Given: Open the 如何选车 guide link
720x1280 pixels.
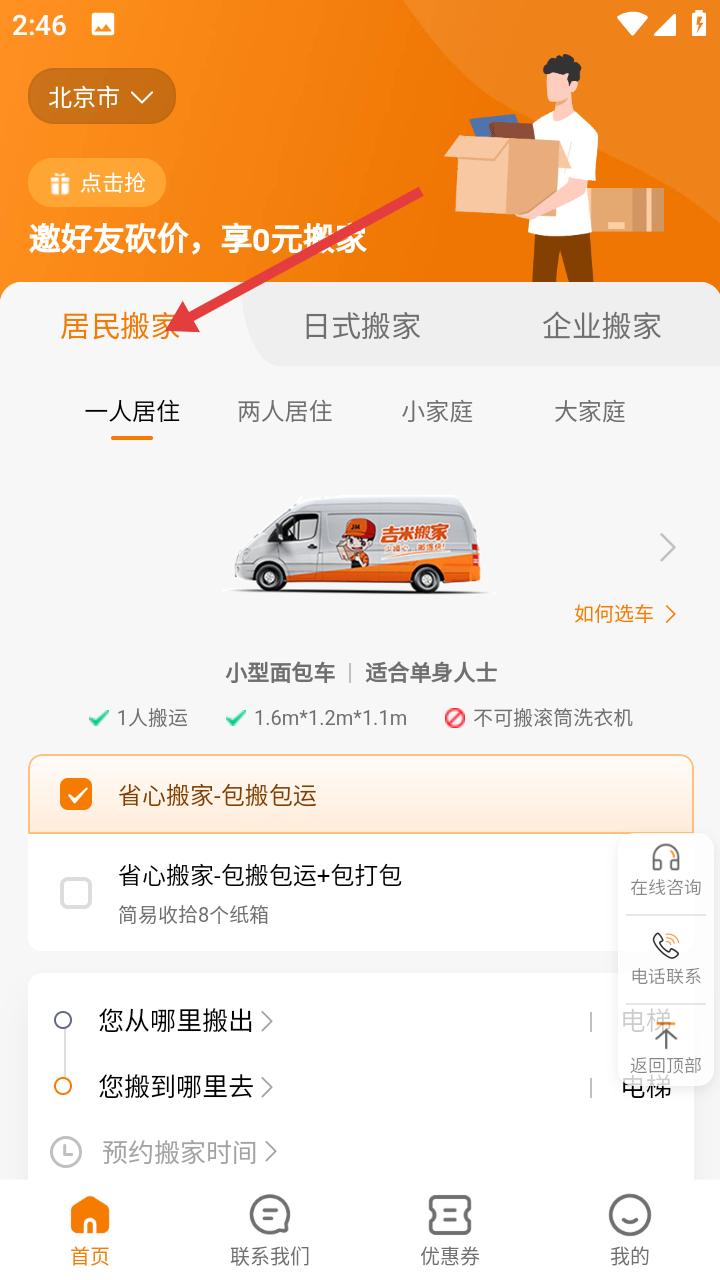Looking at the screenshot, I should 625,614.
